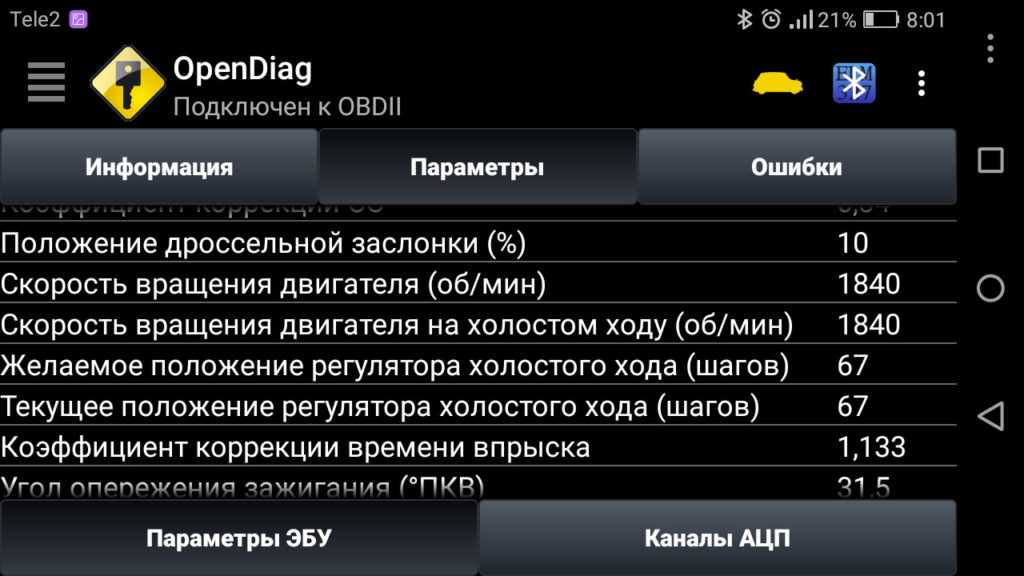Tap the yellow car icon
This screenshot has width=1024, height=576.
[777, 84]
